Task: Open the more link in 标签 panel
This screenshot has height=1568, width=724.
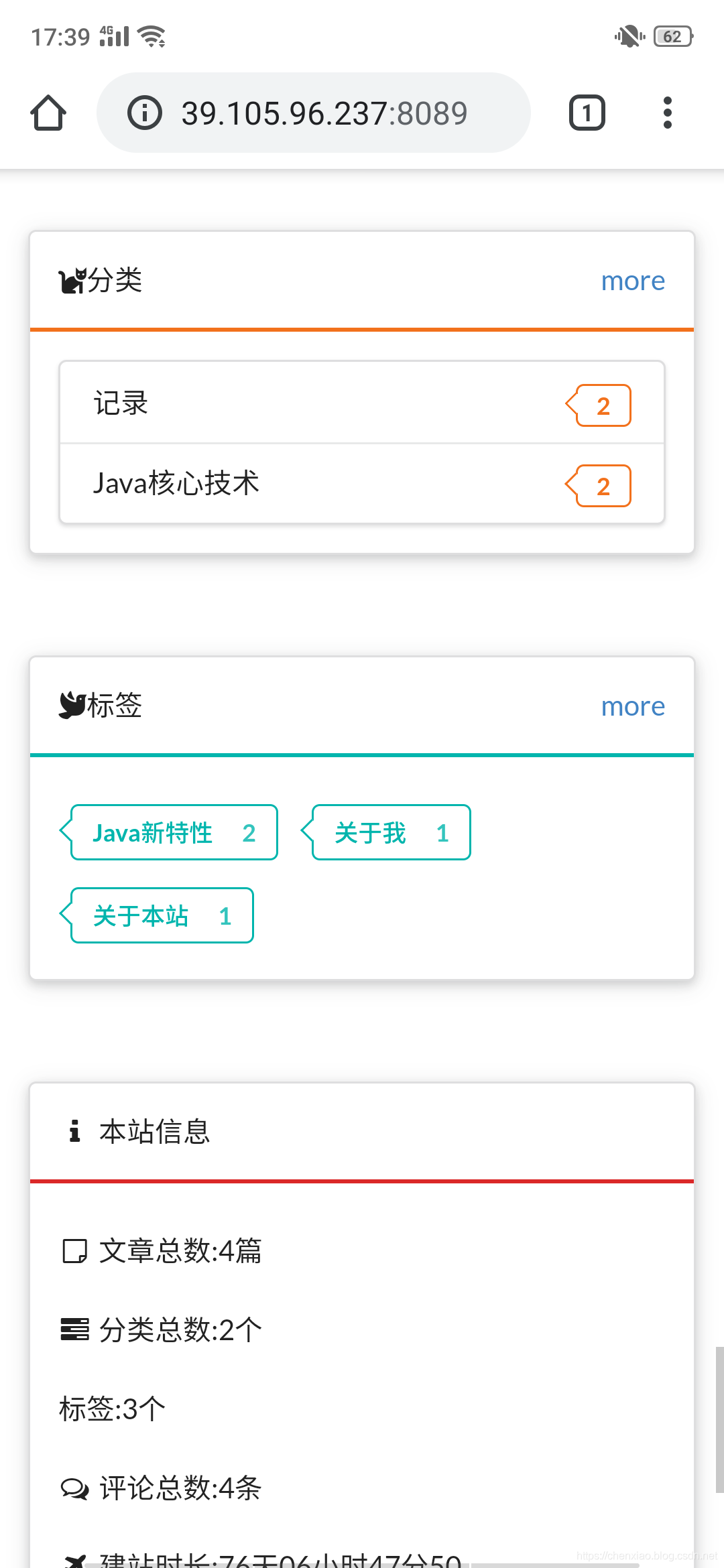Action: tap(633, 706)
